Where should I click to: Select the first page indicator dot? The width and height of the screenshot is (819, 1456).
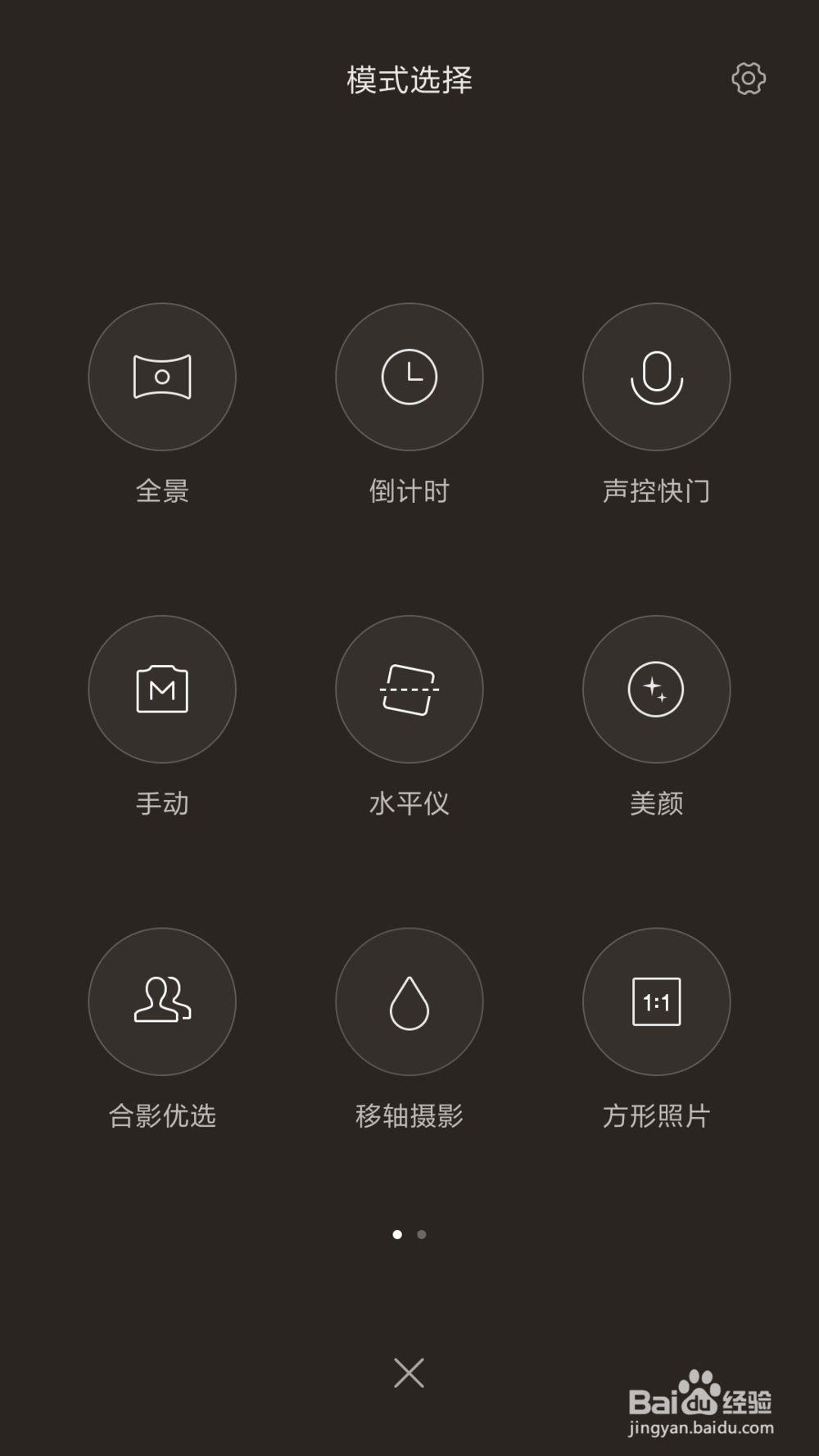coord(398,1234)
